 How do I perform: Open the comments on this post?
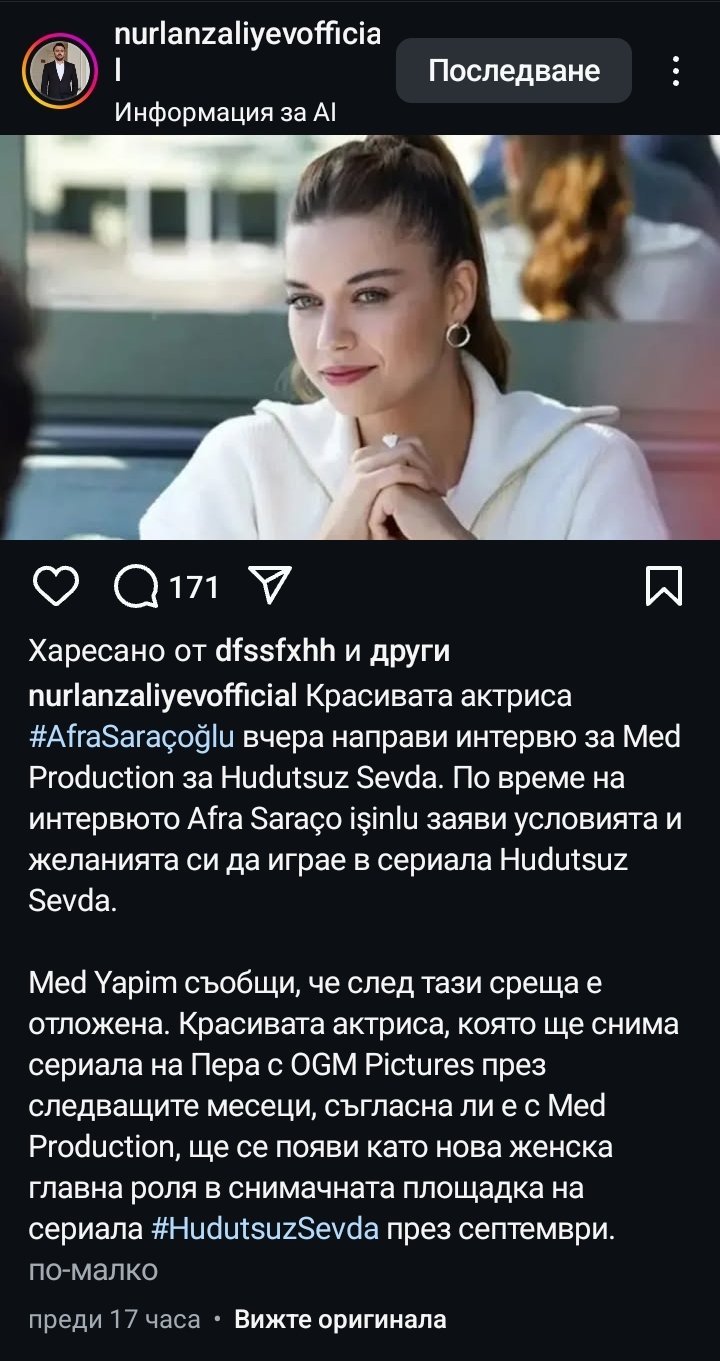click(x=137, y=586)
